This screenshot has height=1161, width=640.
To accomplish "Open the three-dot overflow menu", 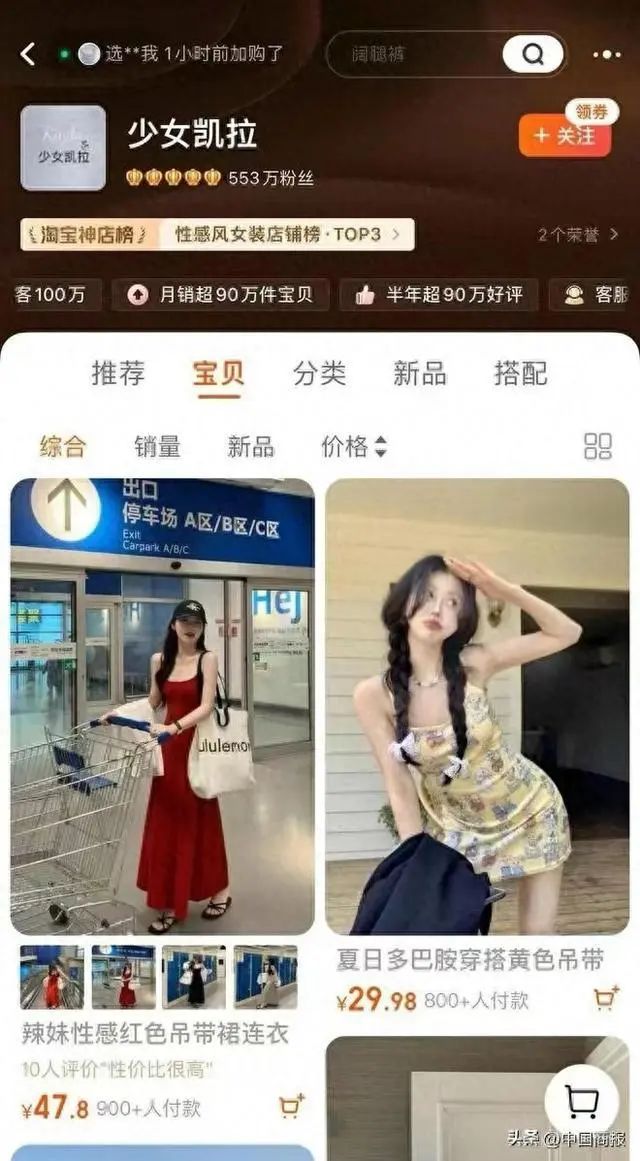I will pos(607,54).
